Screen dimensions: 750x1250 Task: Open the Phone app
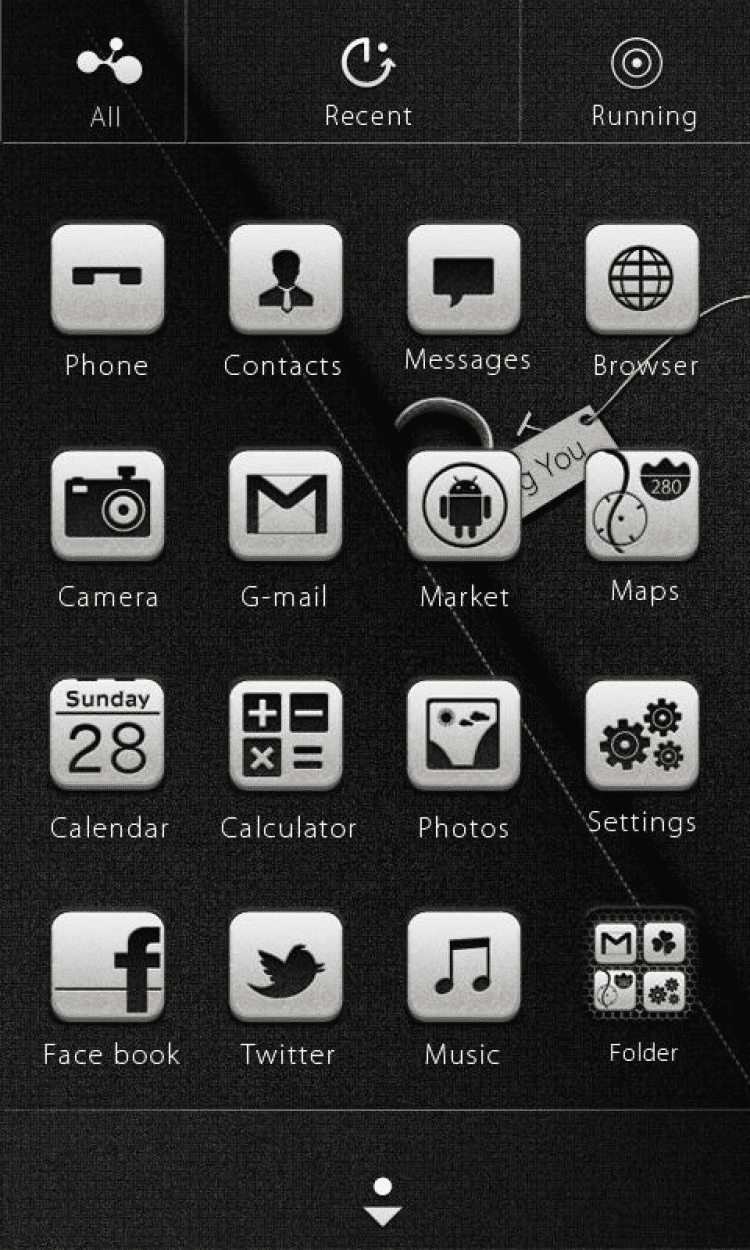pos(107,279)
